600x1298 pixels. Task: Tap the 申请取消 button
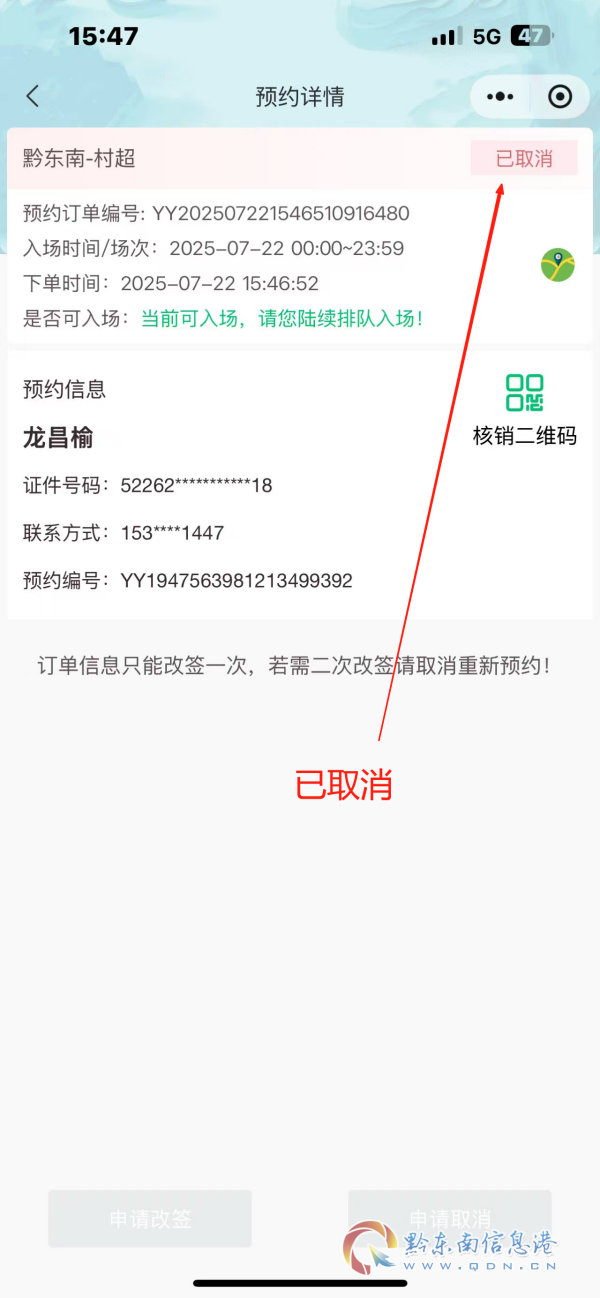point(449,1219)
